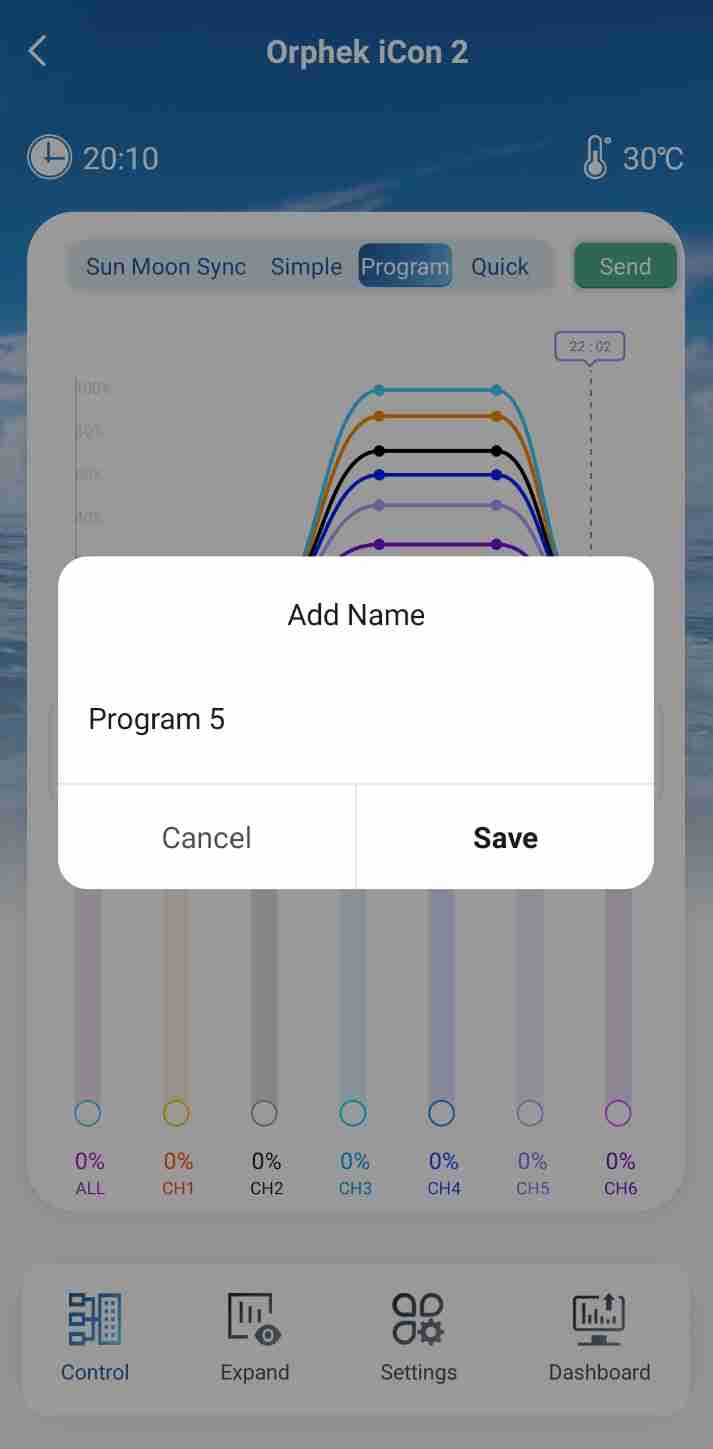The width and height of the screenshot is (713, 1449).
Task: Tap the CH6 slider handle
Action: click(x=619, y=1113)
